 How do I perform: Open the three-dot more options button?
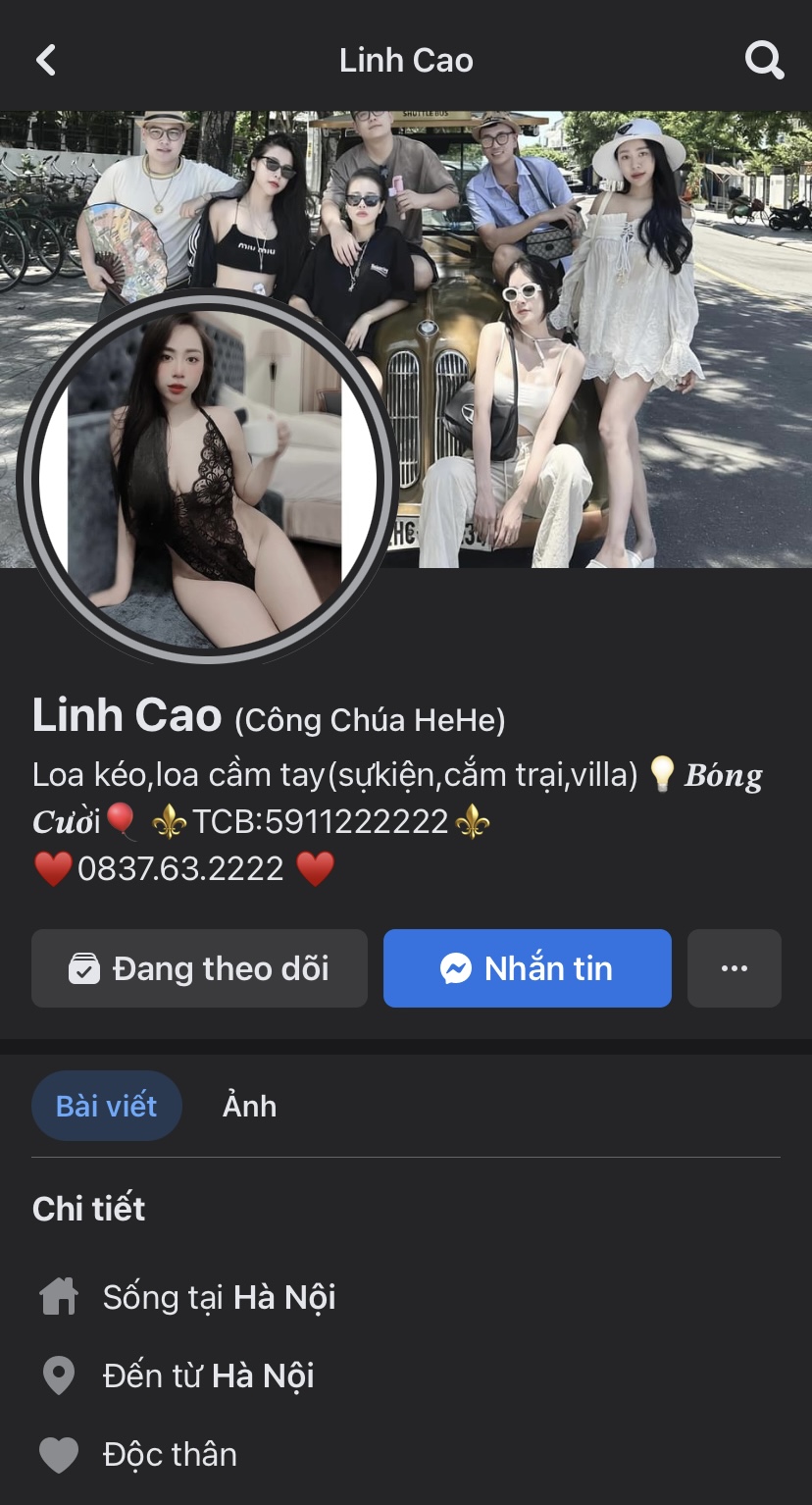(734, 968)
